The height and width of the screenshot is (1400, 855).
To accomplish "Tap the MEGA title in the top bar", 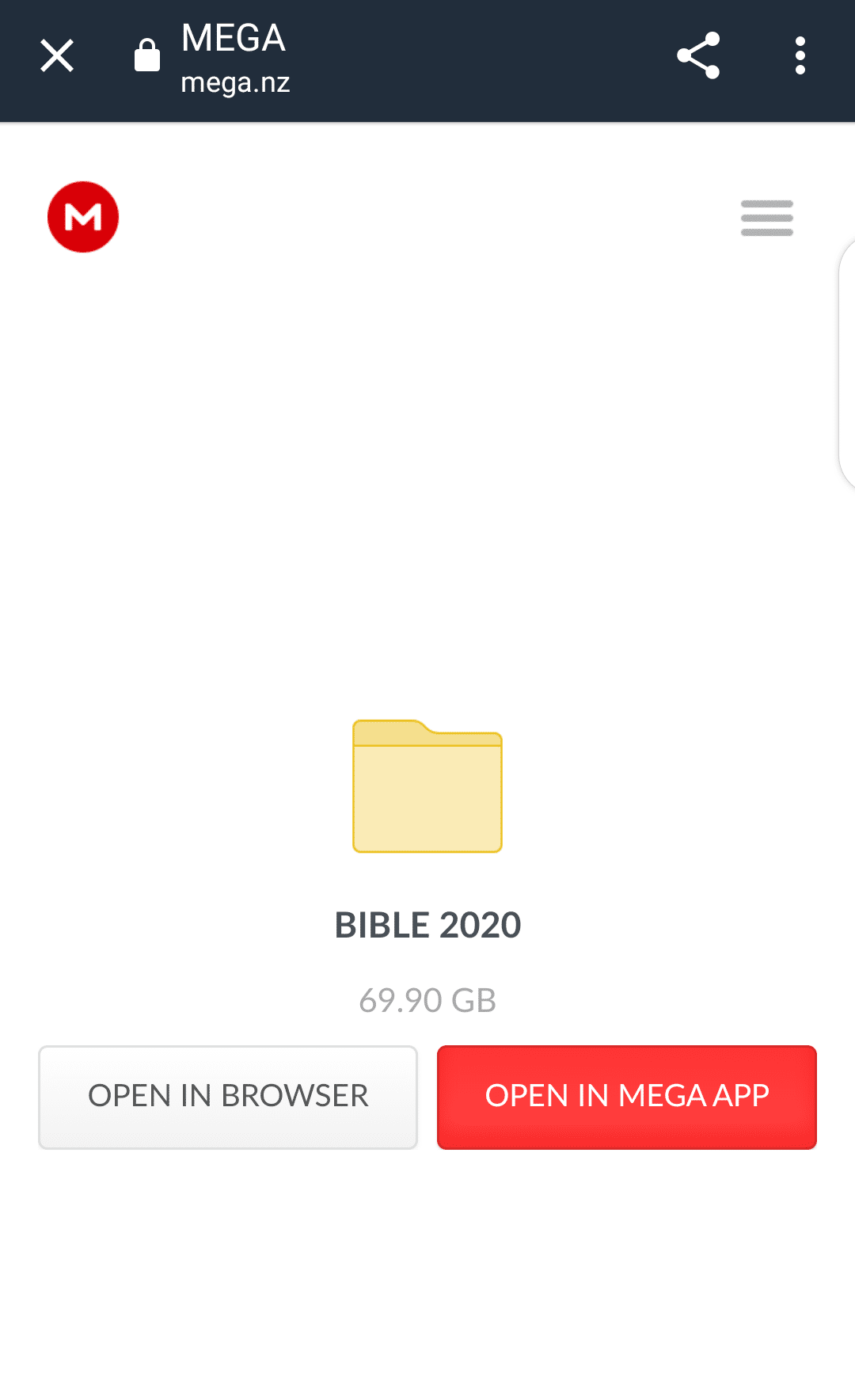I will click(x=234, y=36).
